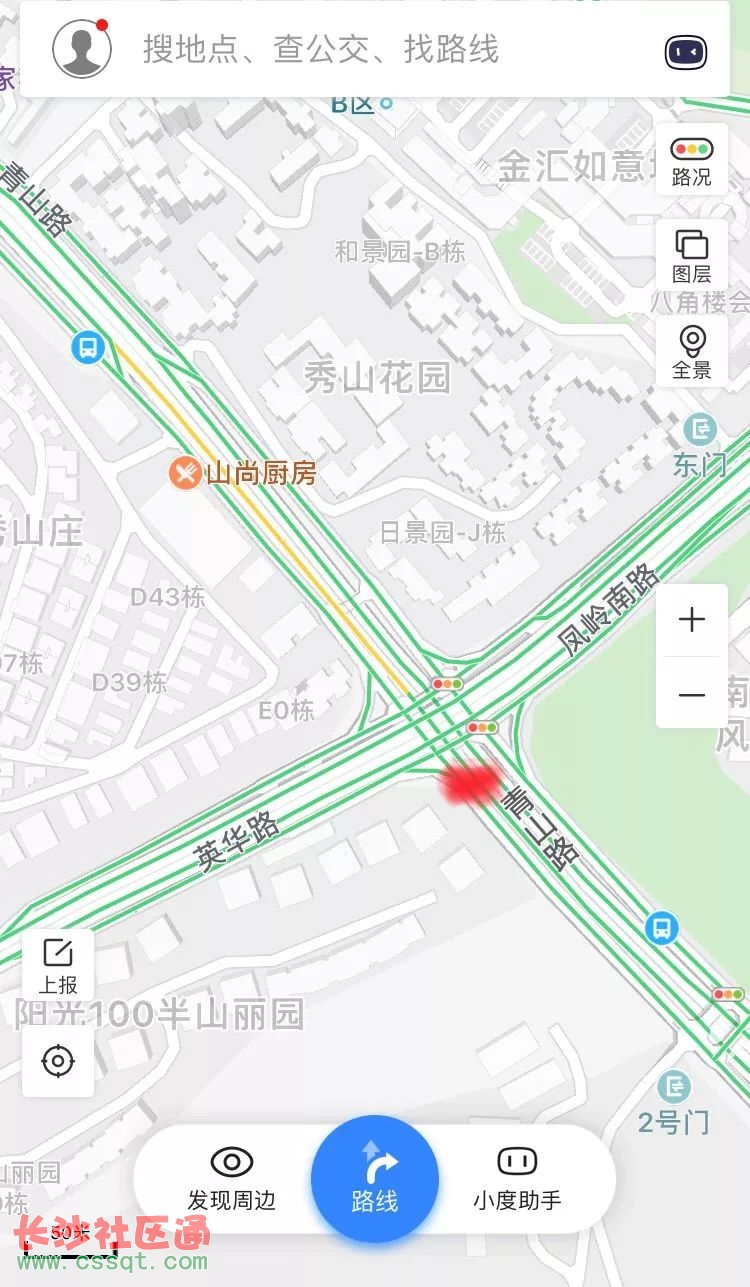Screen dimensions: 750x1287
Task: Zoom in with the plus button
Action: tap(691, 620)
